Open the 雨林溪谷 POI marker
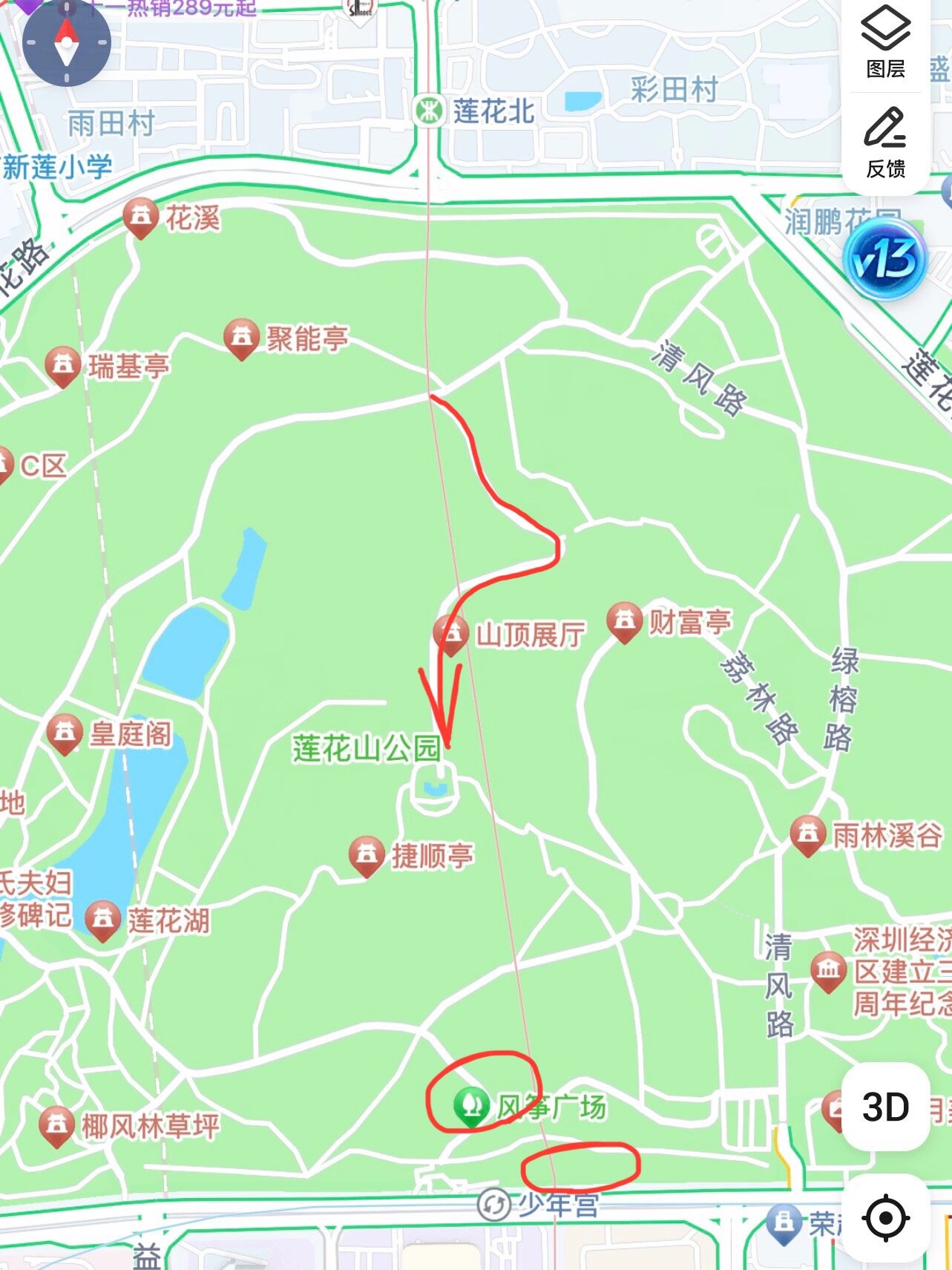Screen dimensions: 952x1270 click(x=808, y=834)
